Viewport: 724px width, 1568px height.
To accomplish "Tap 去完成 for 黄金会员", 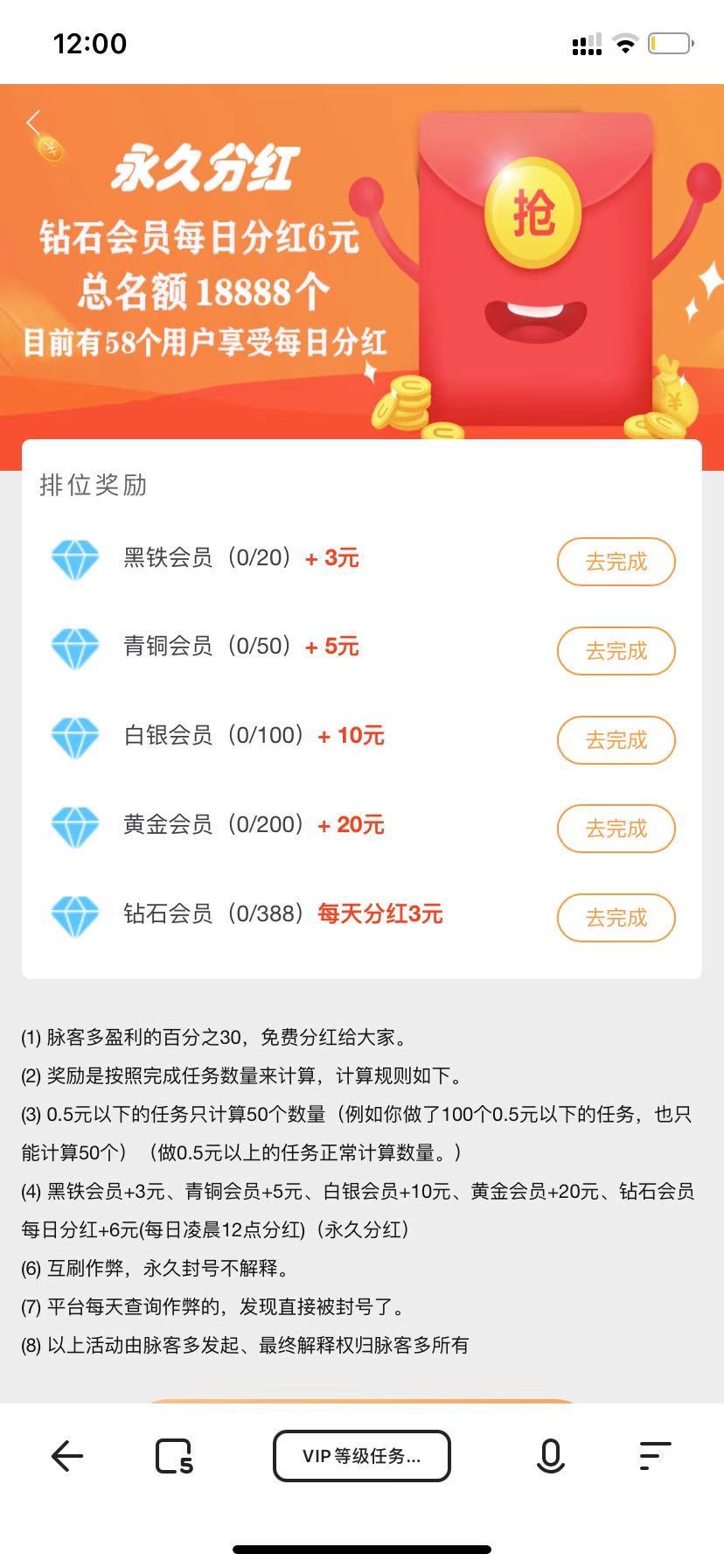I will pos(616,829).
